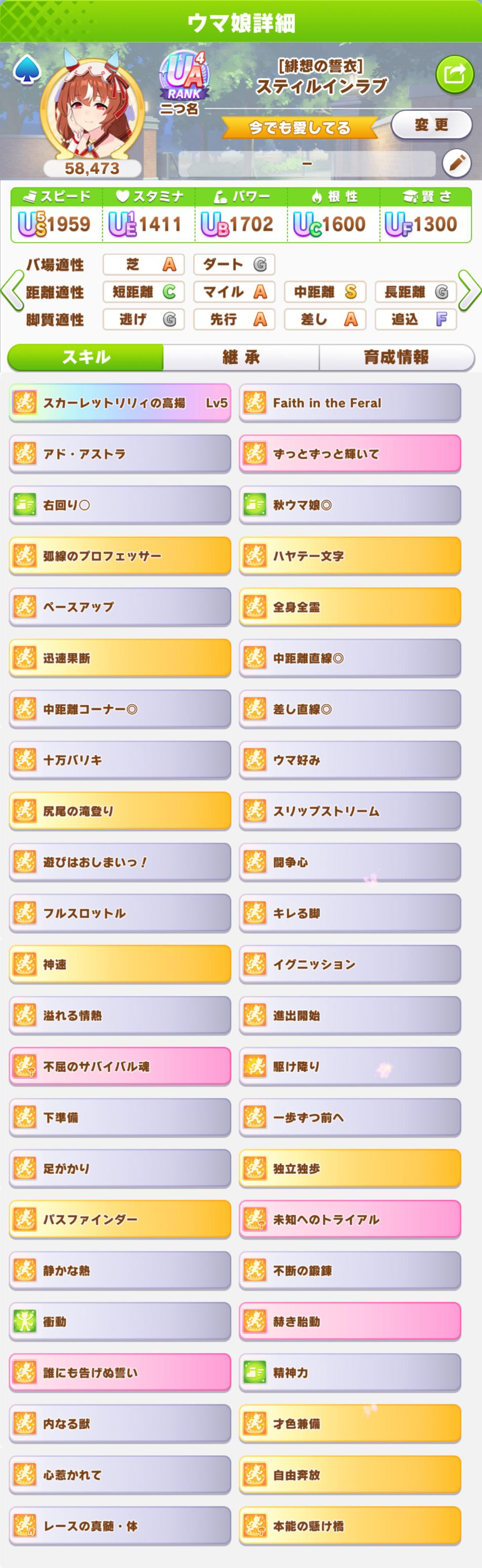Open the 神速 skill details

coord(120,964)
